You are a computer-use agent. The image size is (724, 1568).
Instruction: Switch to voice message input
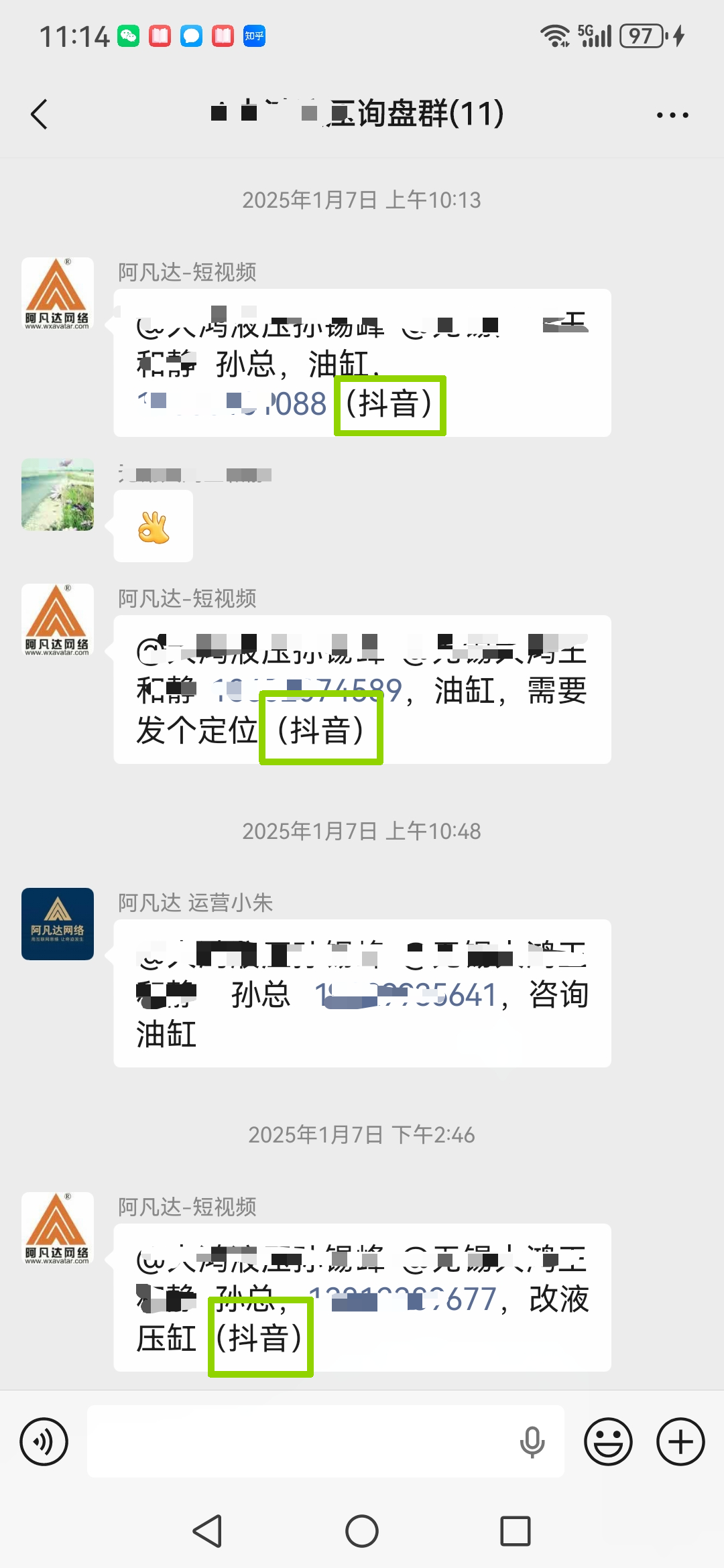[x=44, y=1441]
